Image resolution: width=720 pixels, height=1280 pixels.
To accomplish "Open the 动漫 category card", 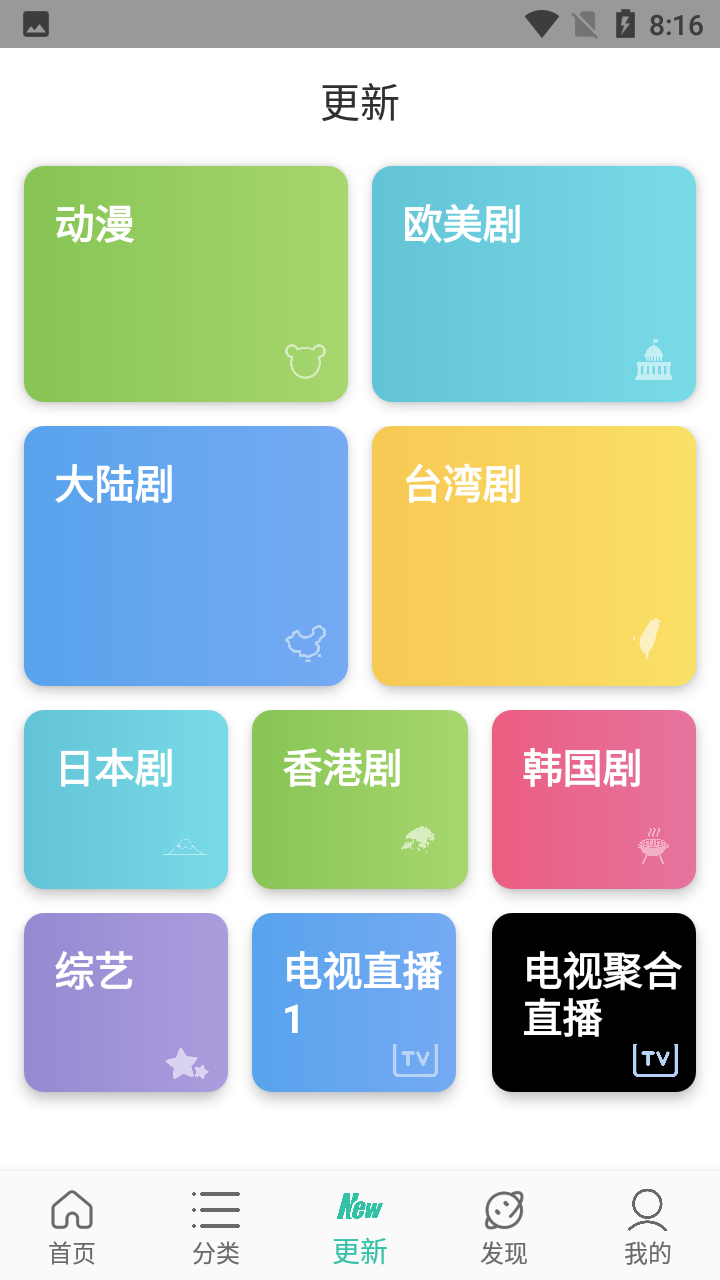I will [x=186, y=284].
